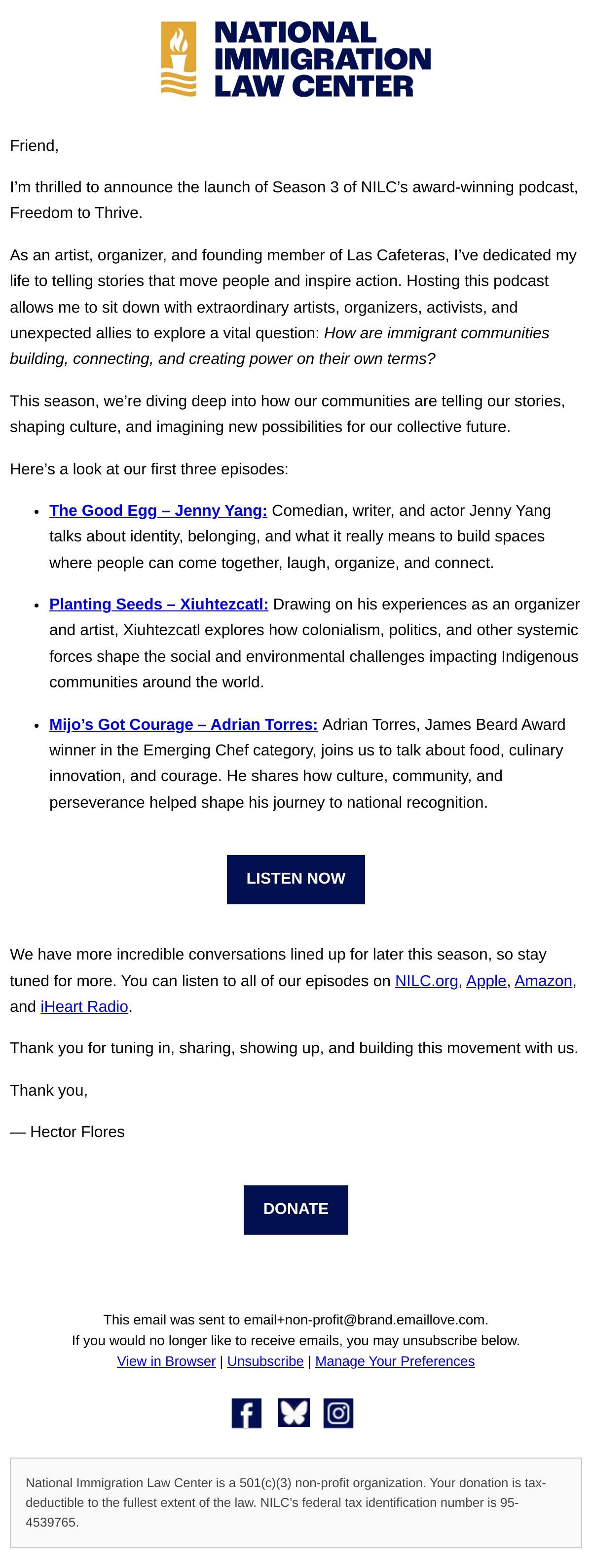This screenshot has height=1568, width=592.
Task: Tap the Listen Now button
Action: click(x=296, y=879)
